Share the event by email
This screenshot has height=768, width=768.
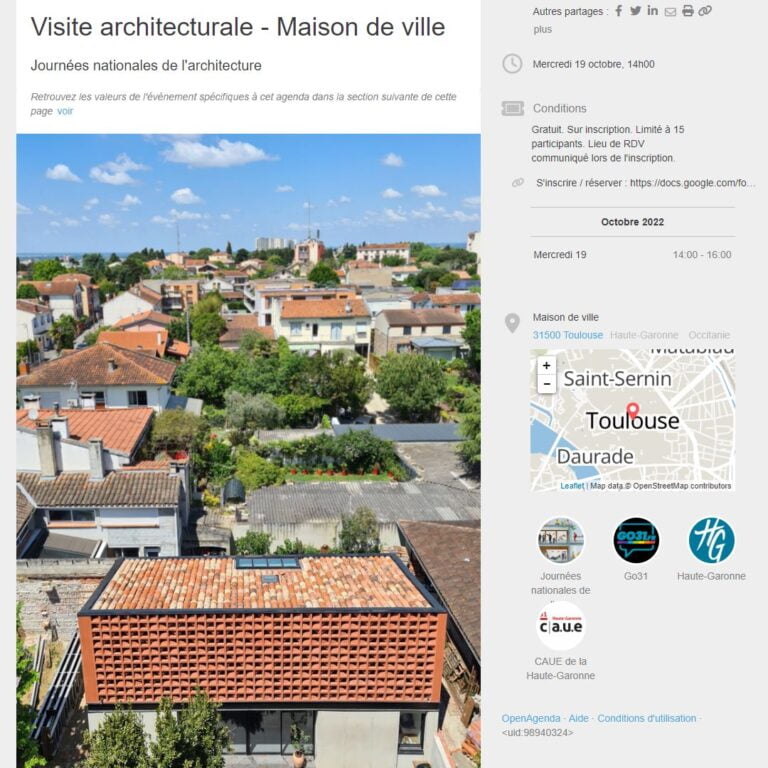[x=670, y=11]
